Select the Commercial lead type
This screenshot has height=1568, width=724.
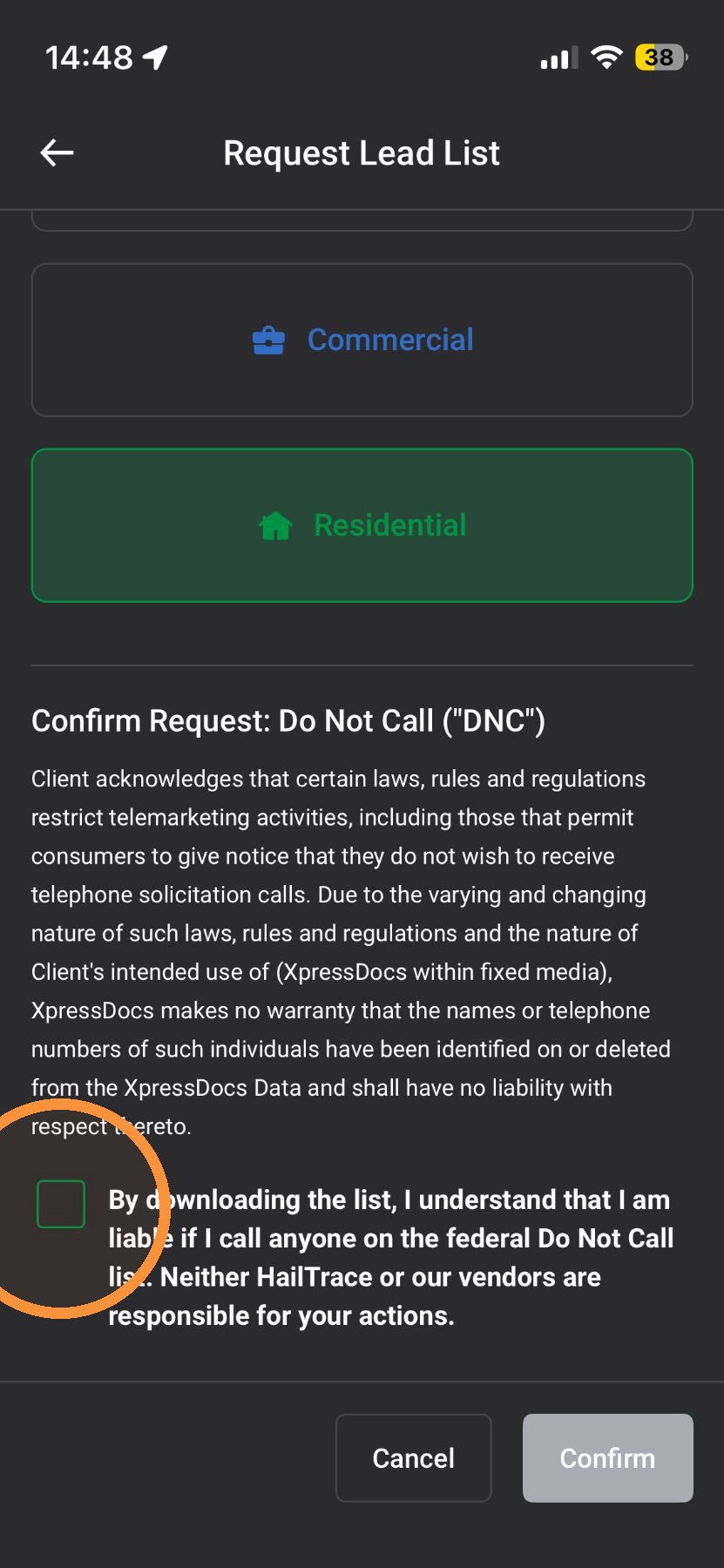(362, 340)
